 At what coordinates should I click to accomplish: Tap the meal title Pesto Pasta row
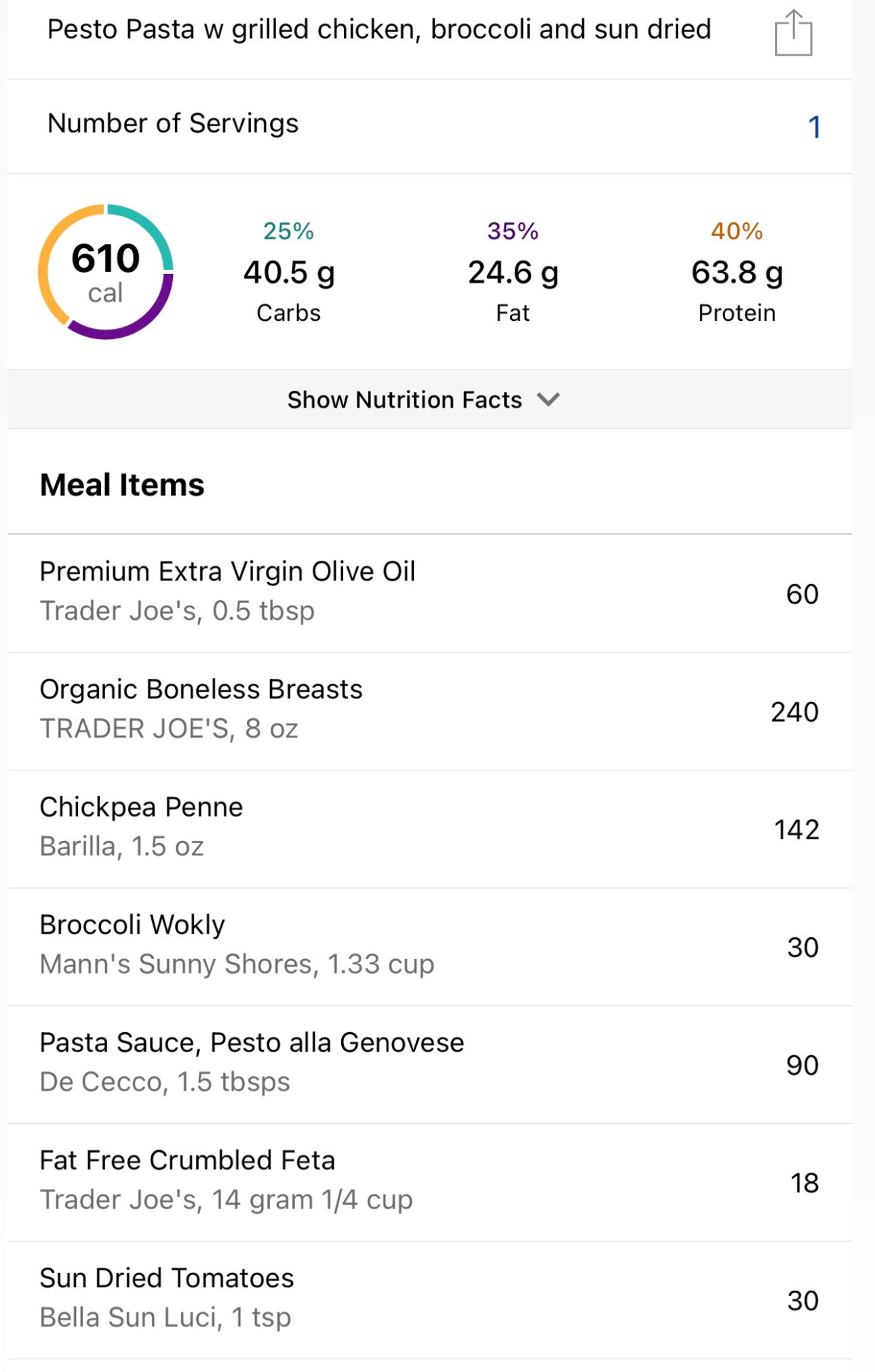click(x=378, y=28)
